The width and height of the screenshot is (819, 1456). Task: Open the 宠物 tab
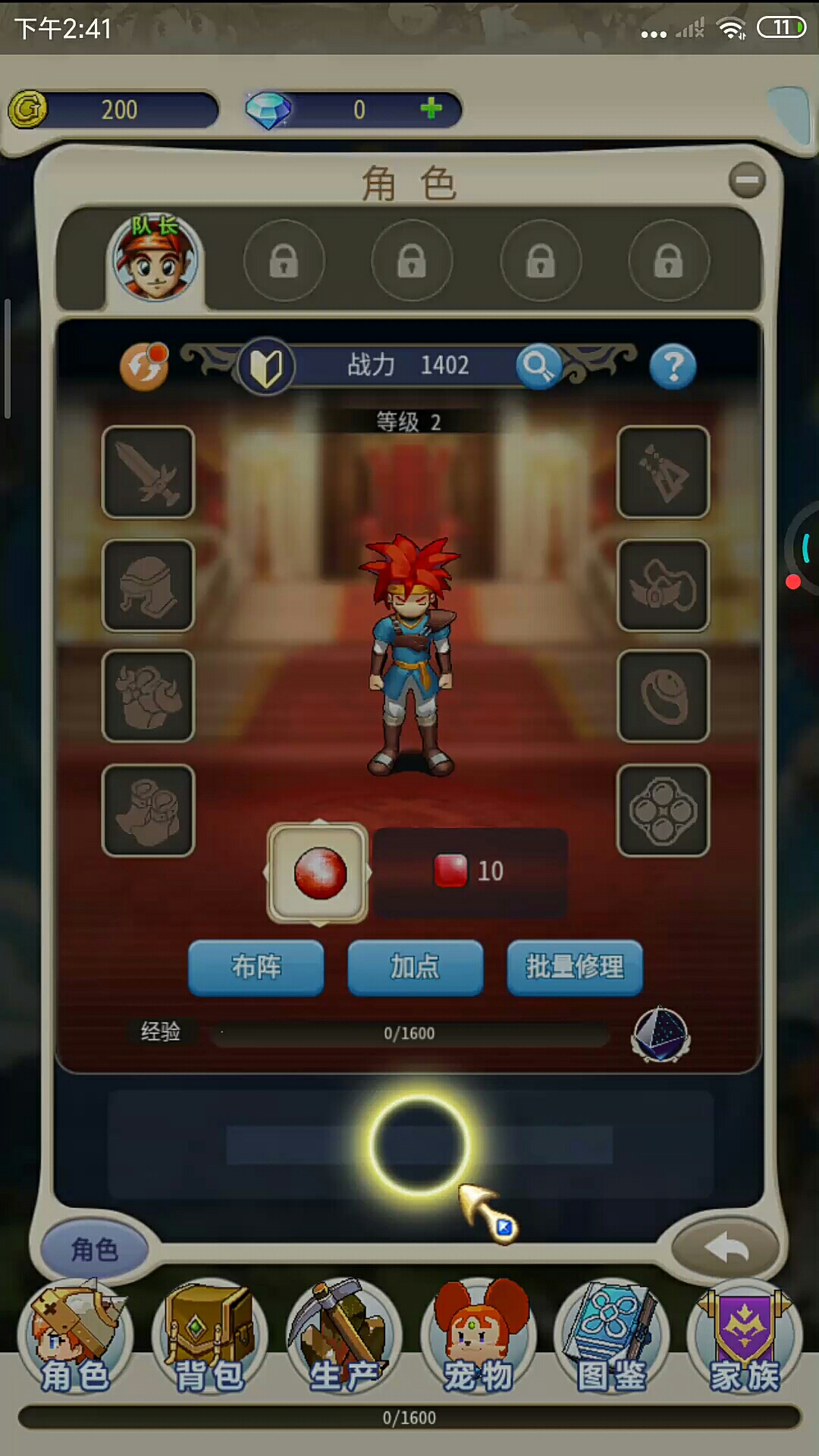(479, 1338)
